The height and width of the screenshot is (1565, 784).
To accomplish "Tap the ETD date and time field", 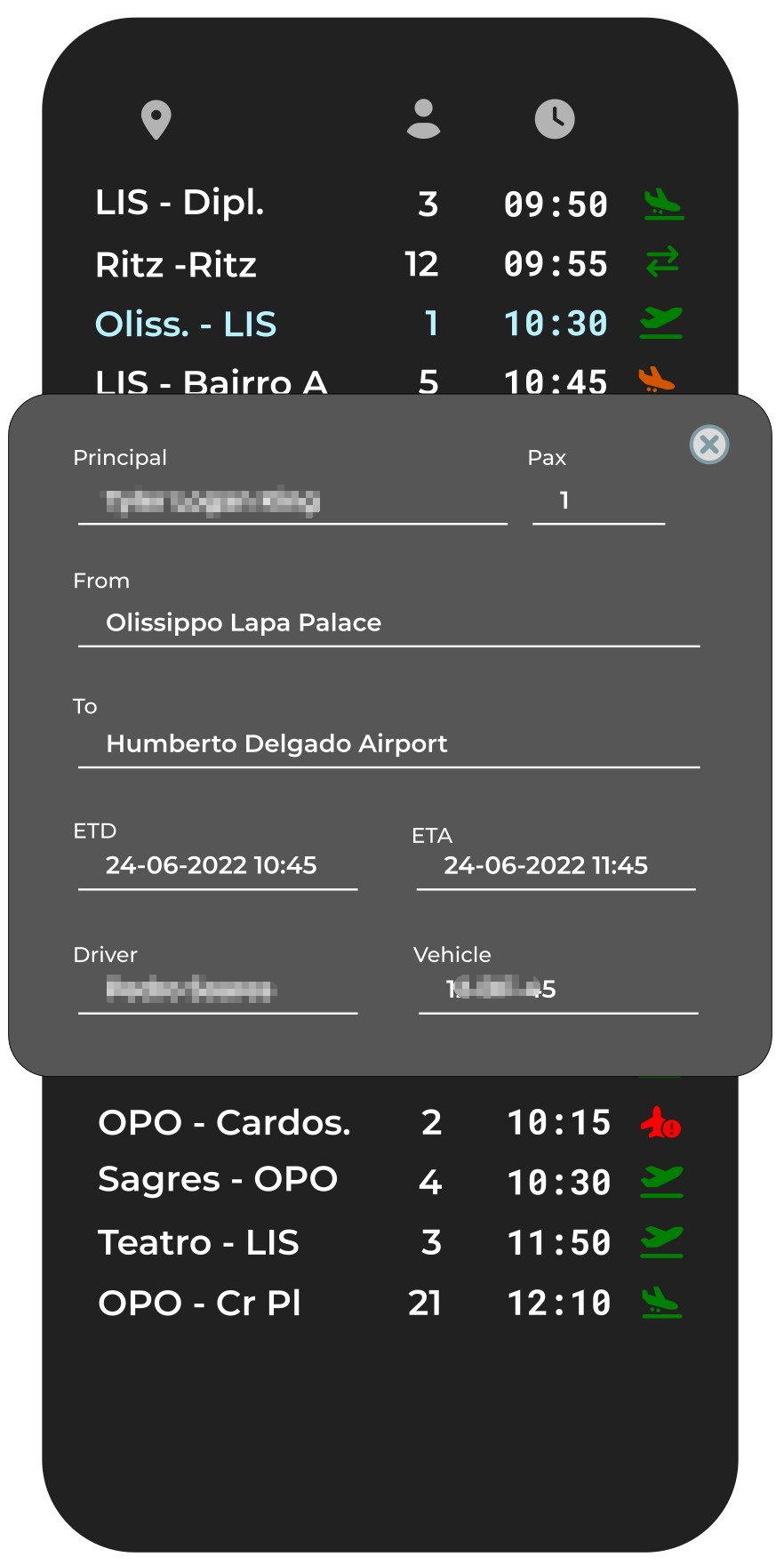I will (217, 866).
